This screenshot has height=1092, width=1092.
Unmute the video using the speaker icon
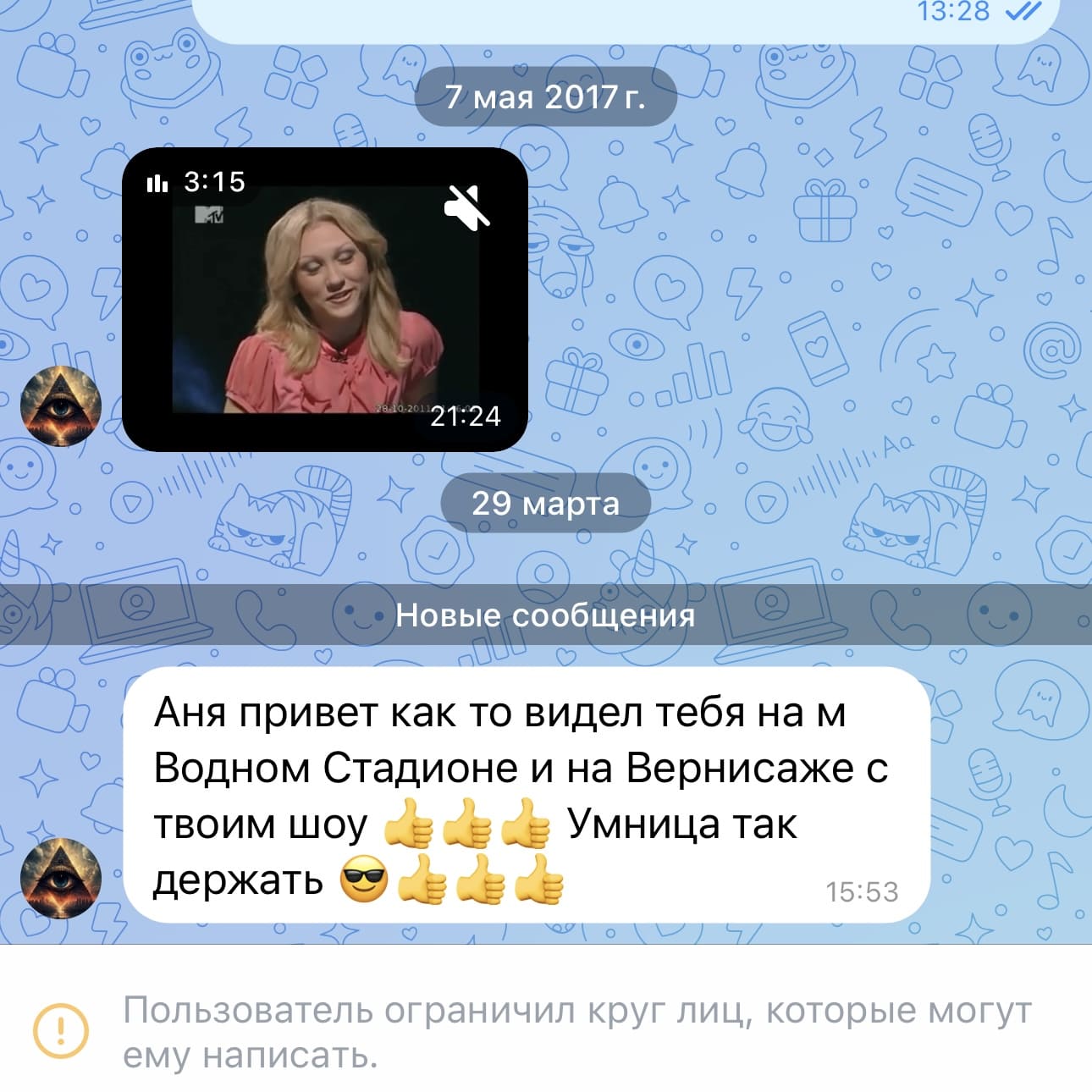(x=467, y=207)
